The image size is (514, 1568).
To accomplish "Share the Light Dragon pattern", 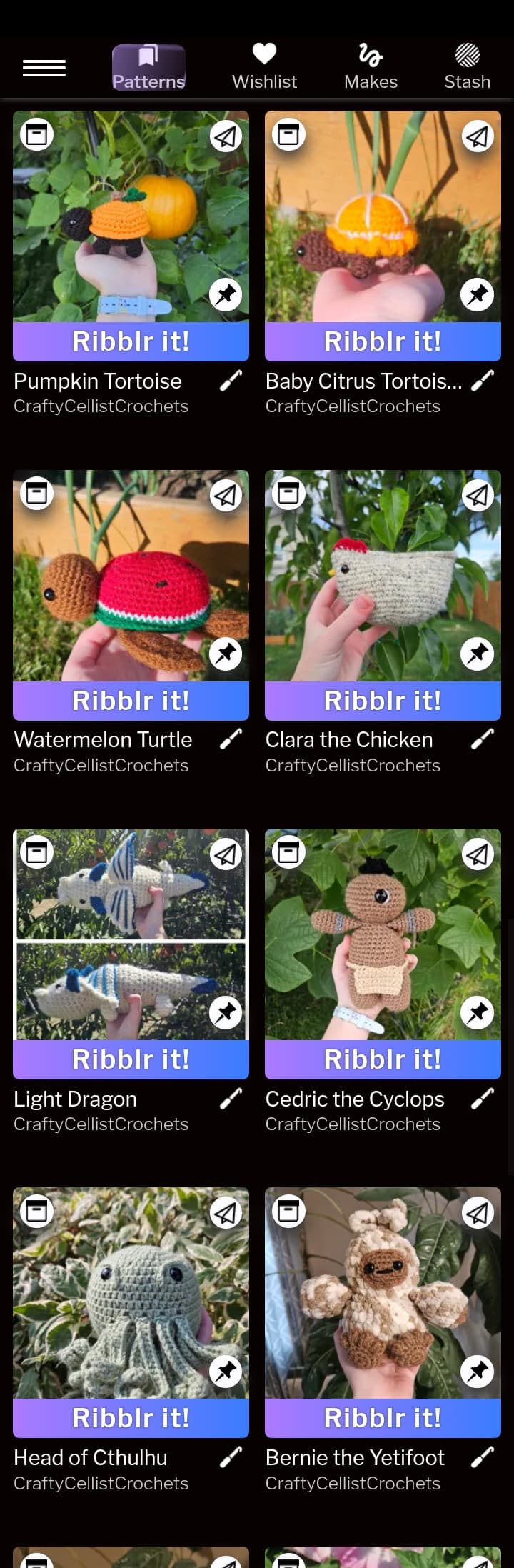I will pos(226,854).
